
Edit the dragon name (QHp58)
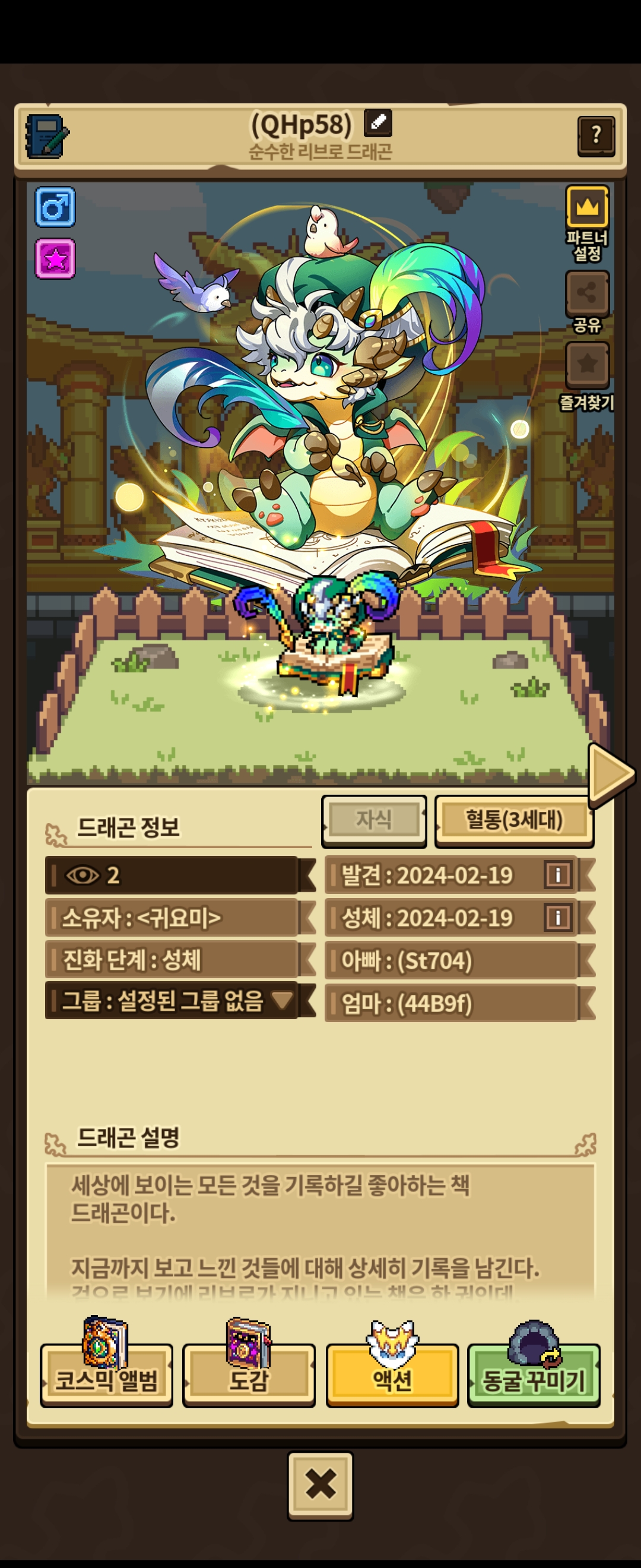tap(377, 123)
